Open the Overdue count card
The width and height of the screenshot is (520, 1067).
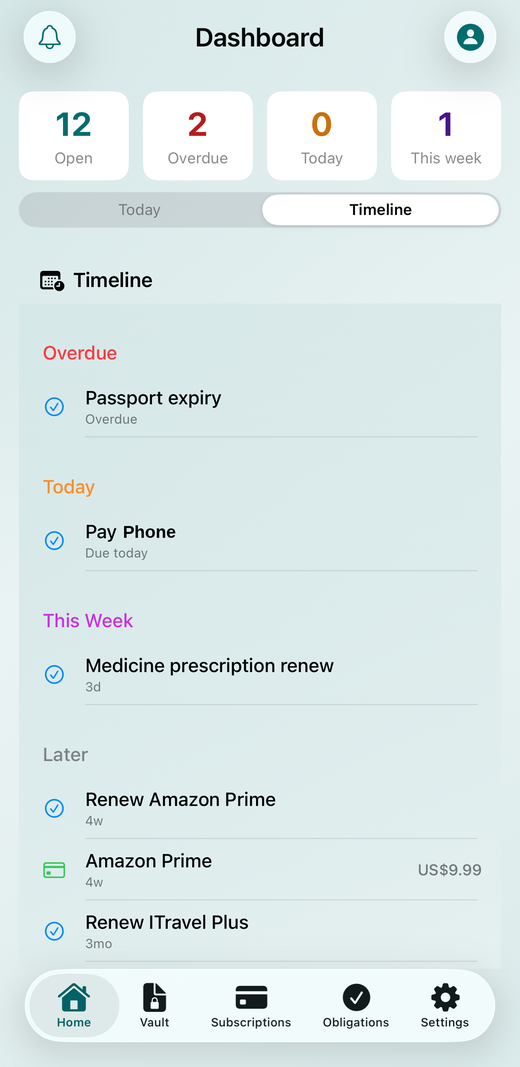pos(197,136)
